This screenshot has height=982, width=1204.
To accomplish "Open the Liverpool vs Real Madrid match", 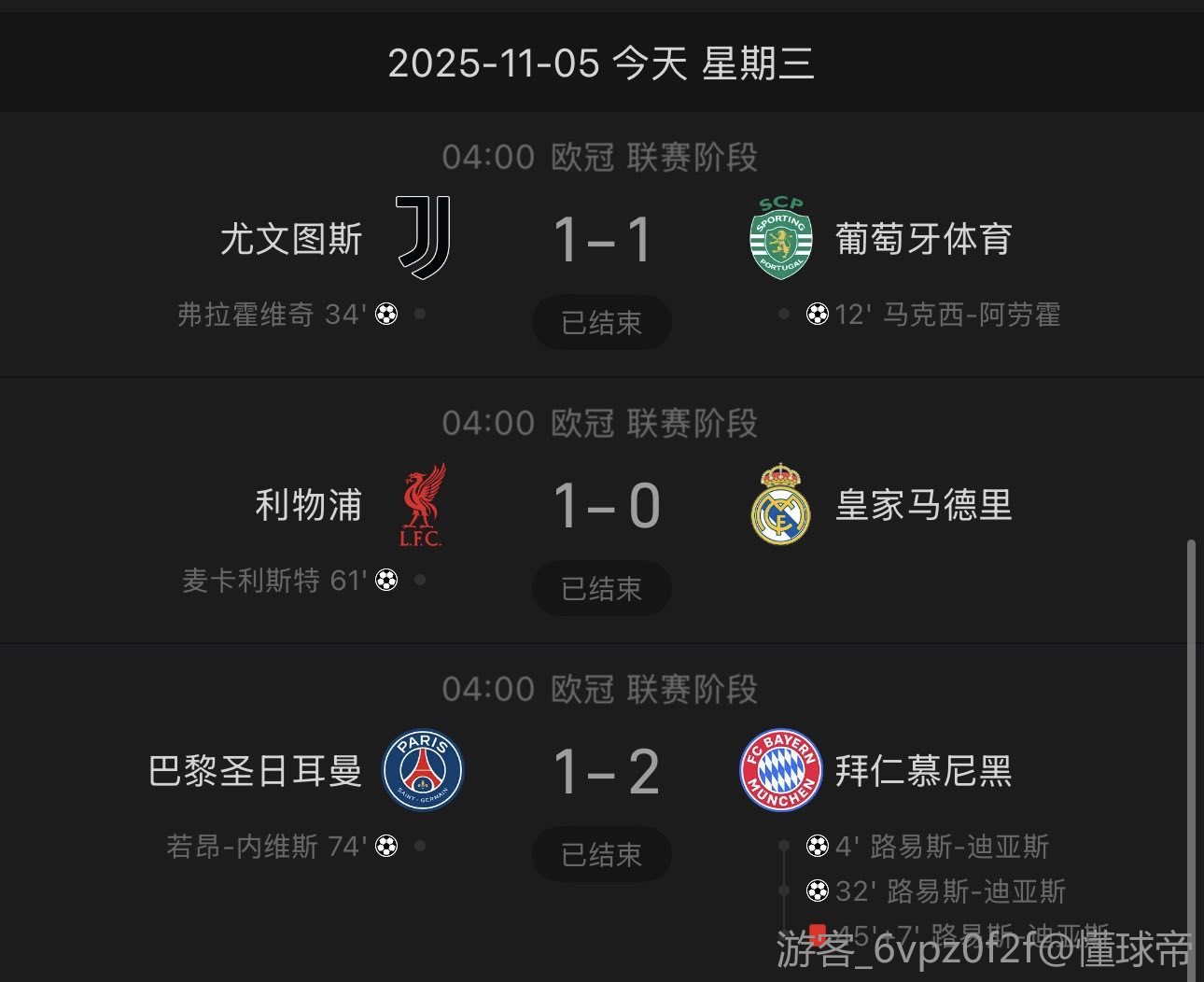I will [602, 506].
